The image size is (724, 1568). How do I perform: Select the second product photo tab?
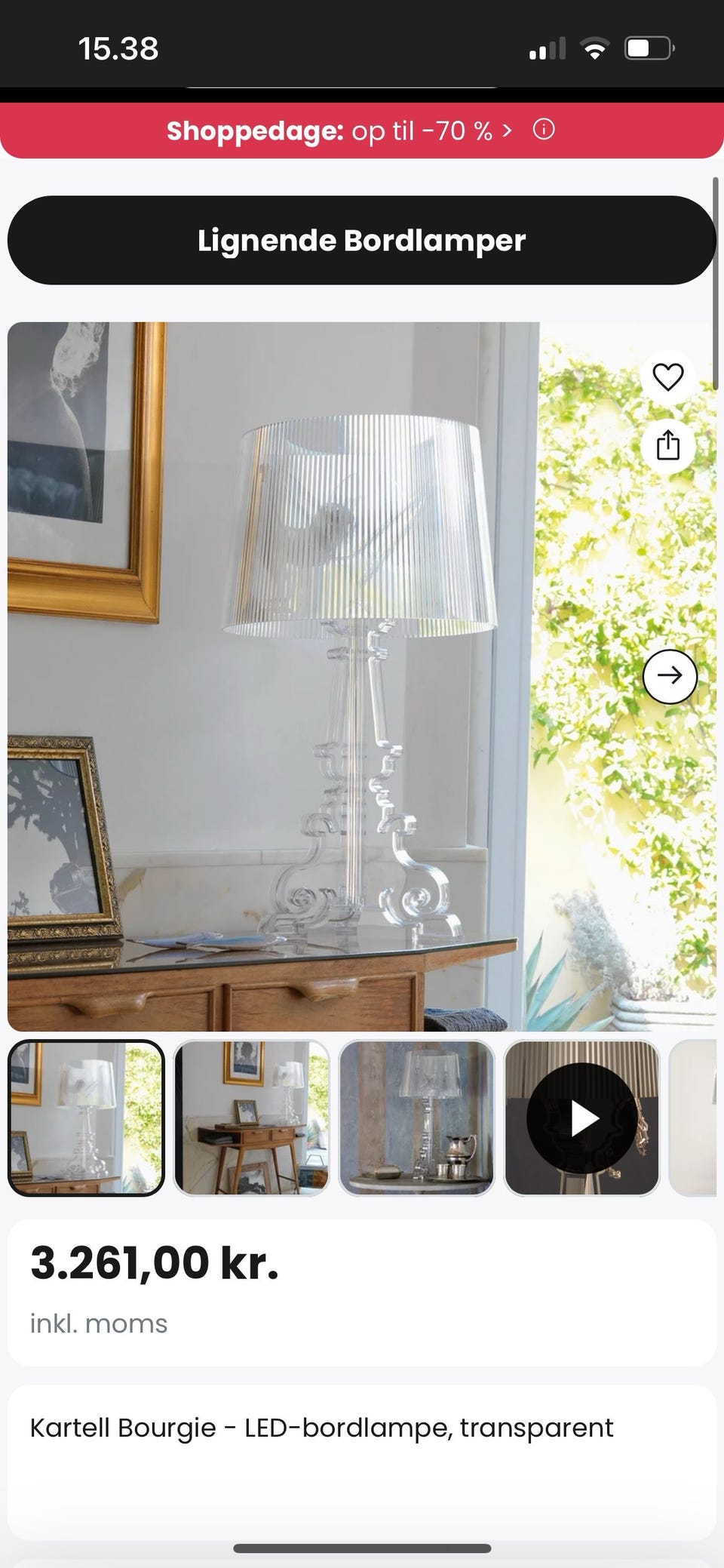pos(252,1121)
